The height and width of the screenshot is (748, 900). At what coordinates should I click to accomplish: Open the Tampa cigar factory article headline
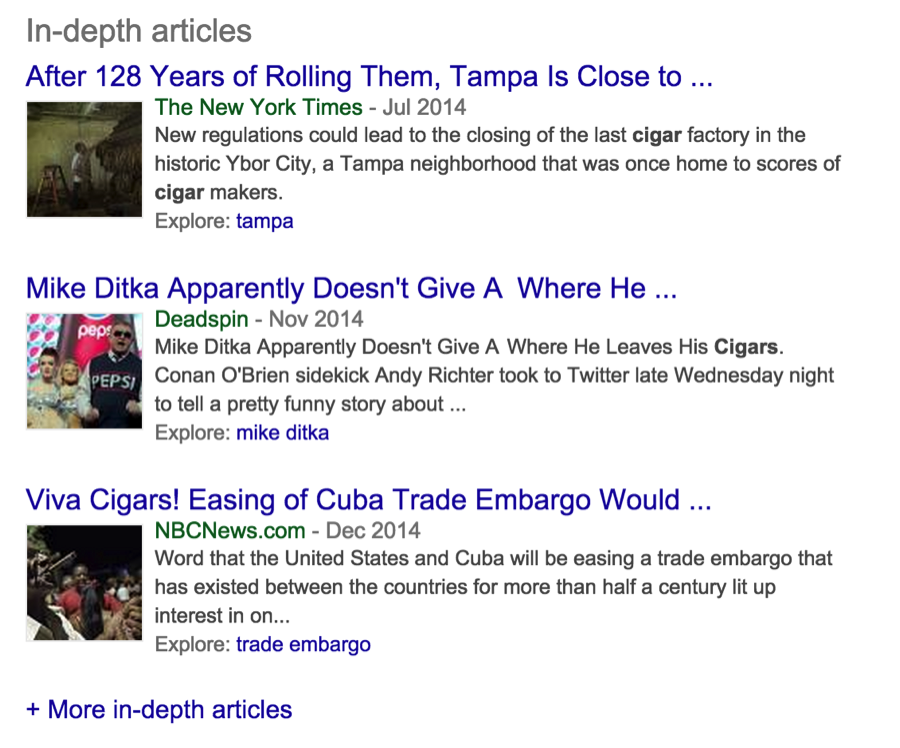click(368, 77)
